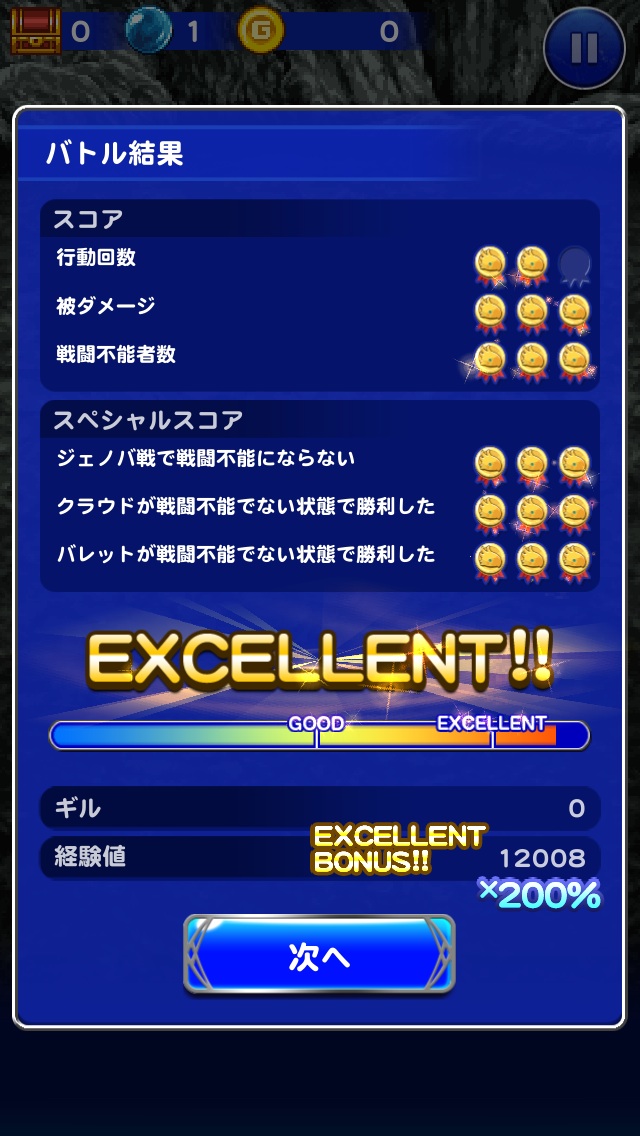The image size is (640, 1136).
Task: Pause the game with the pause icon
Action: tap(586, 48)
